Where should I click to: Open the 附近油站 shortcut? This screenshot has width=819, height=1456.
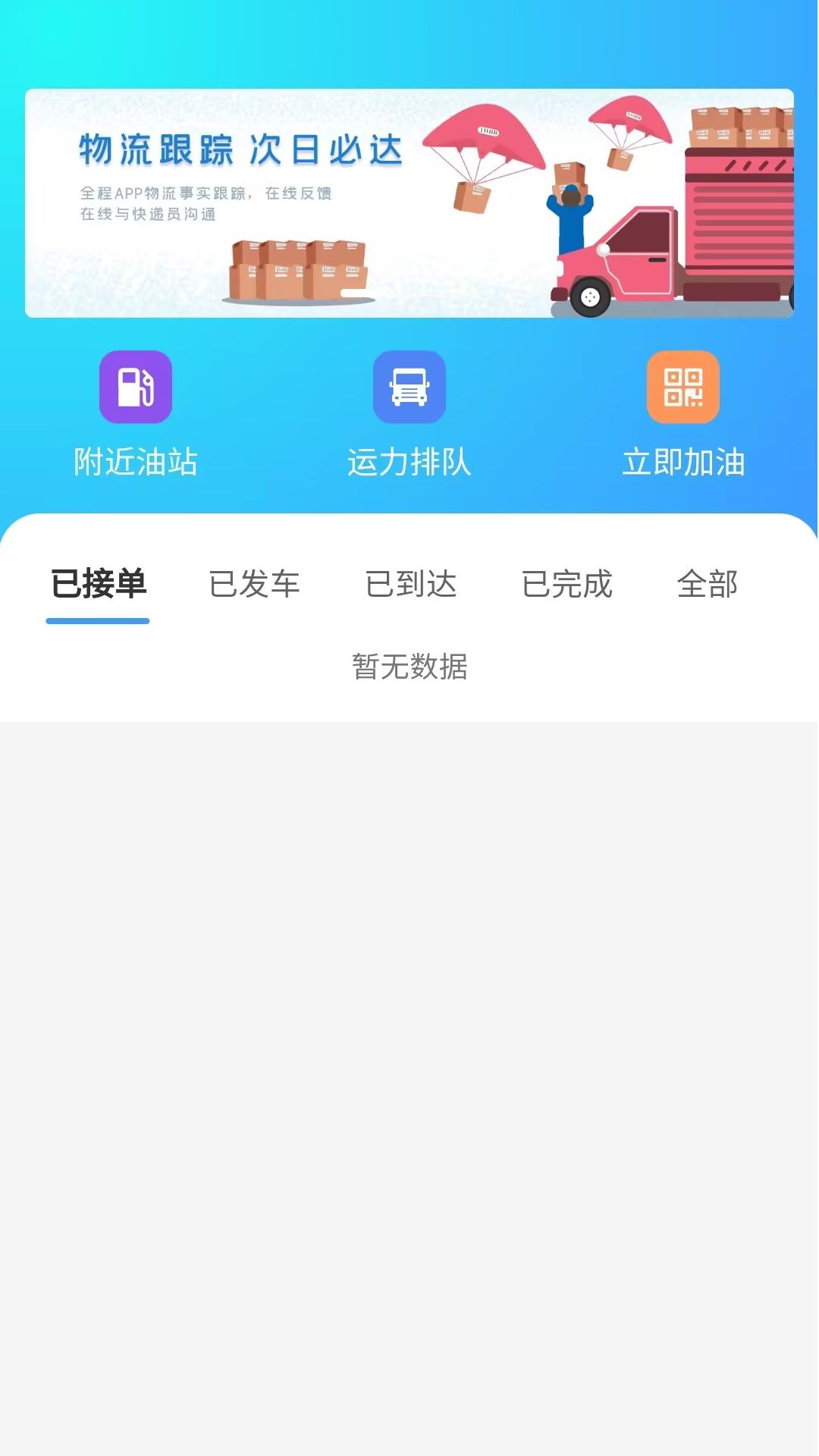135,463
